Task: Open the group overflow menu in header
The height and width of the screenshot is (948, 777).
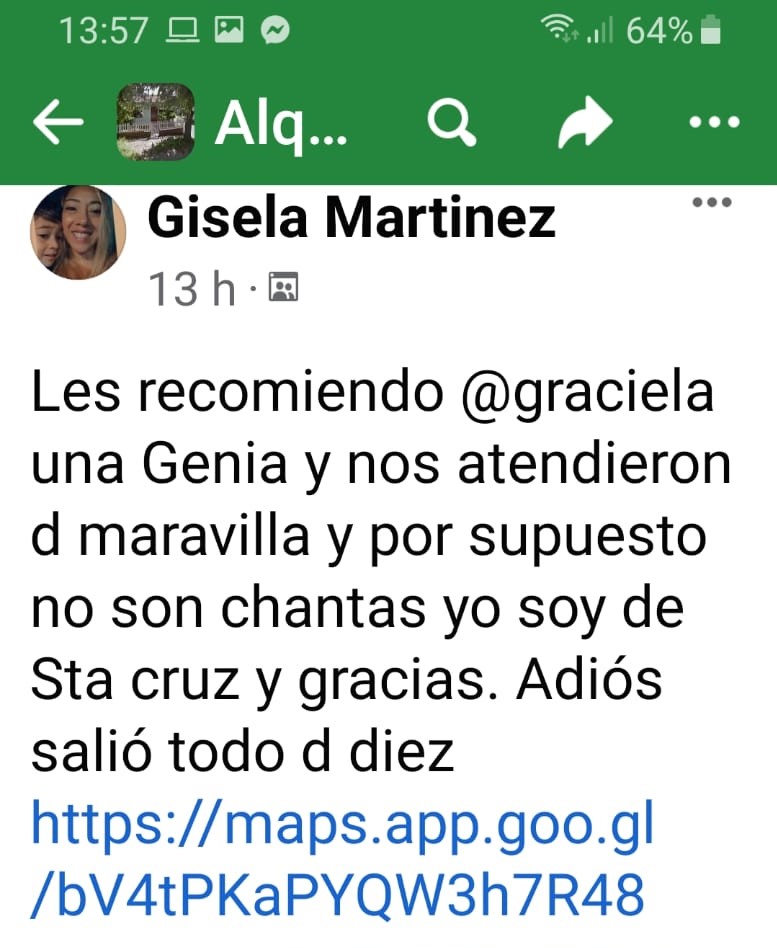Action: click(715, 124)
